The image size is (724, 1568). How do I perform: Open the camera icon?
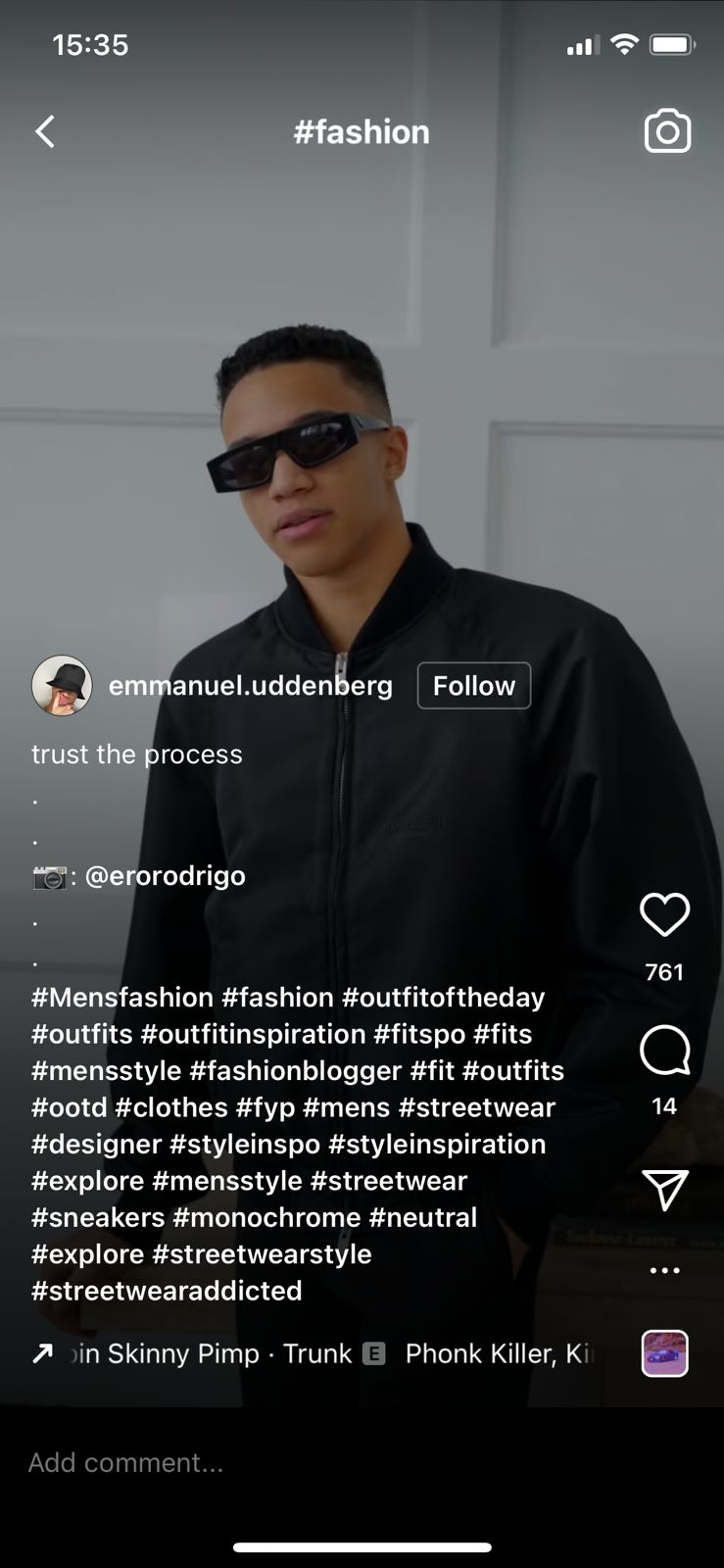667,132
